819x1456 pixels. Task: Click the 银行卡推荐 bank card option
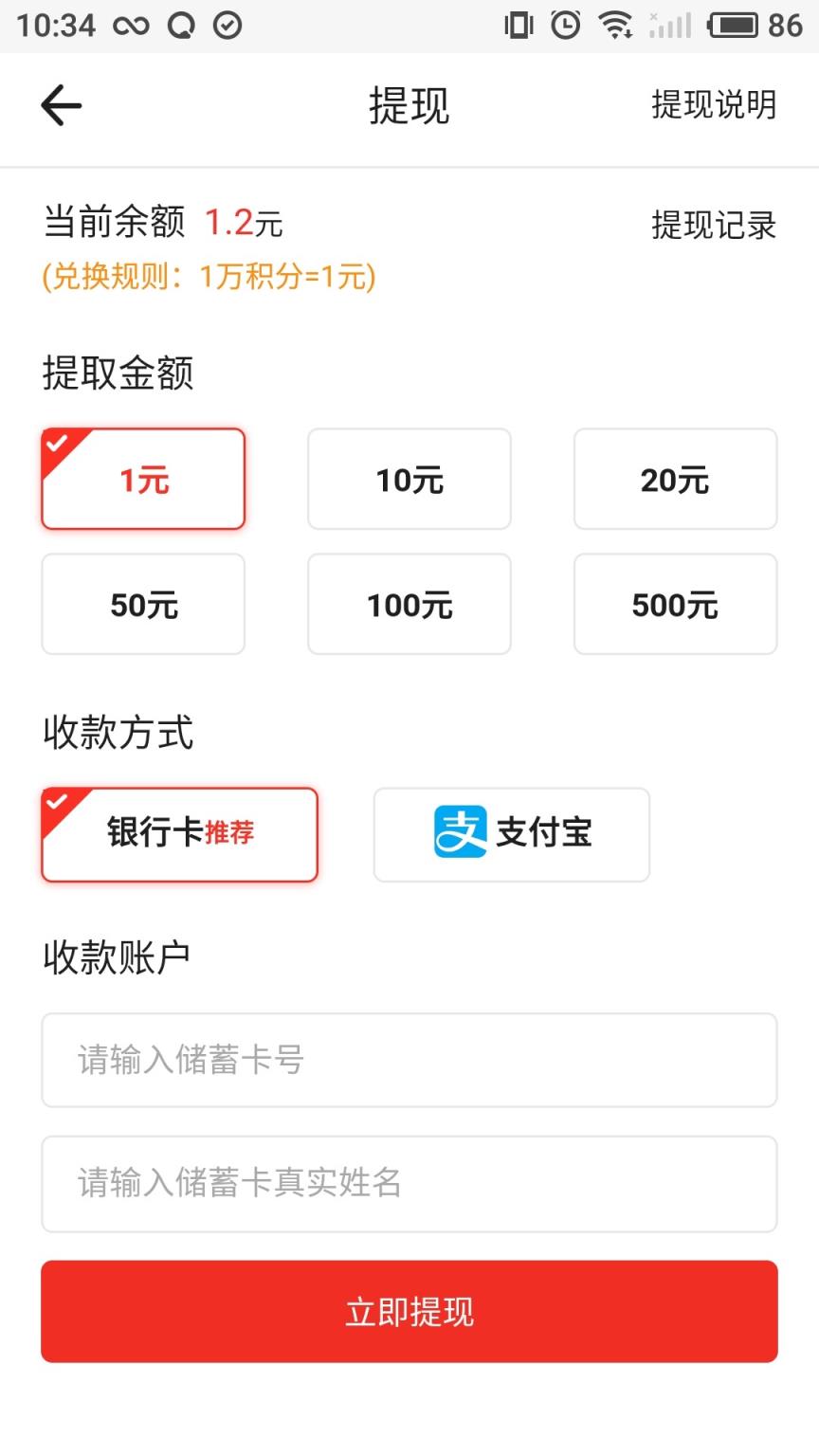click(x=180, y=834)
